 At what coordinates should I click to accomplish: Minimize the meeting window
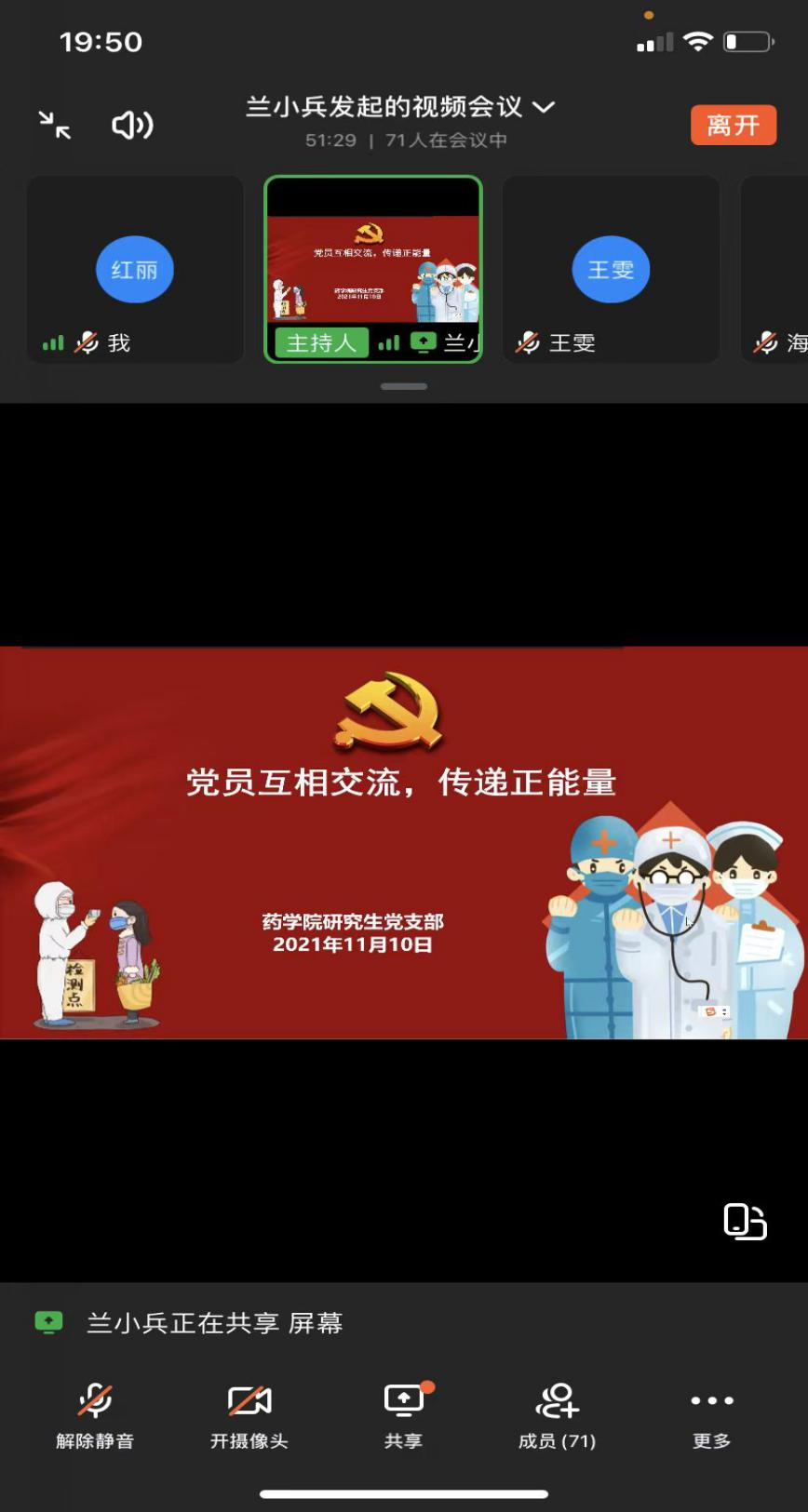[x=55, y=125]
